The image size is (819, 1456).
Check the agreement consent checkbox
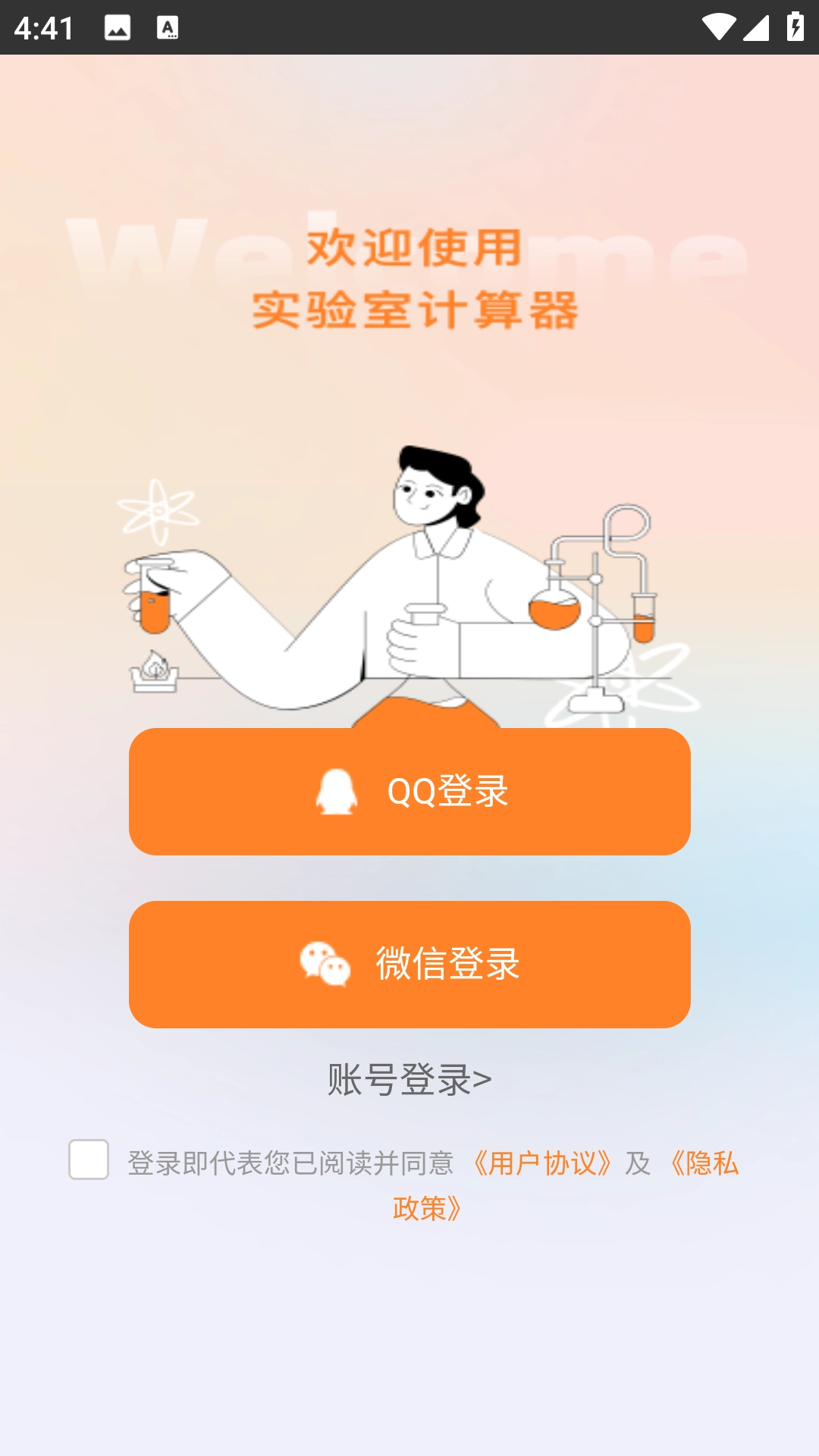click(89, 1159)
